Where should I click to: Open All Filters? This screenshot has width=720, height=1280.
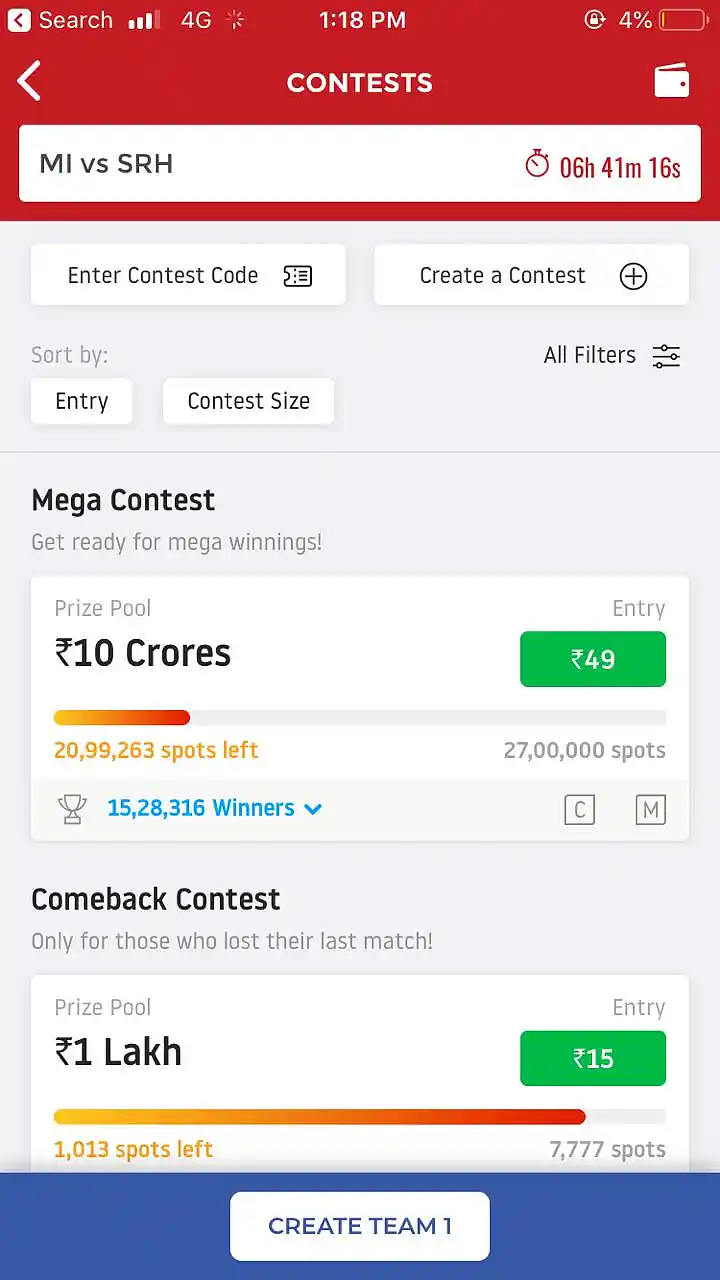click(612, 355)
